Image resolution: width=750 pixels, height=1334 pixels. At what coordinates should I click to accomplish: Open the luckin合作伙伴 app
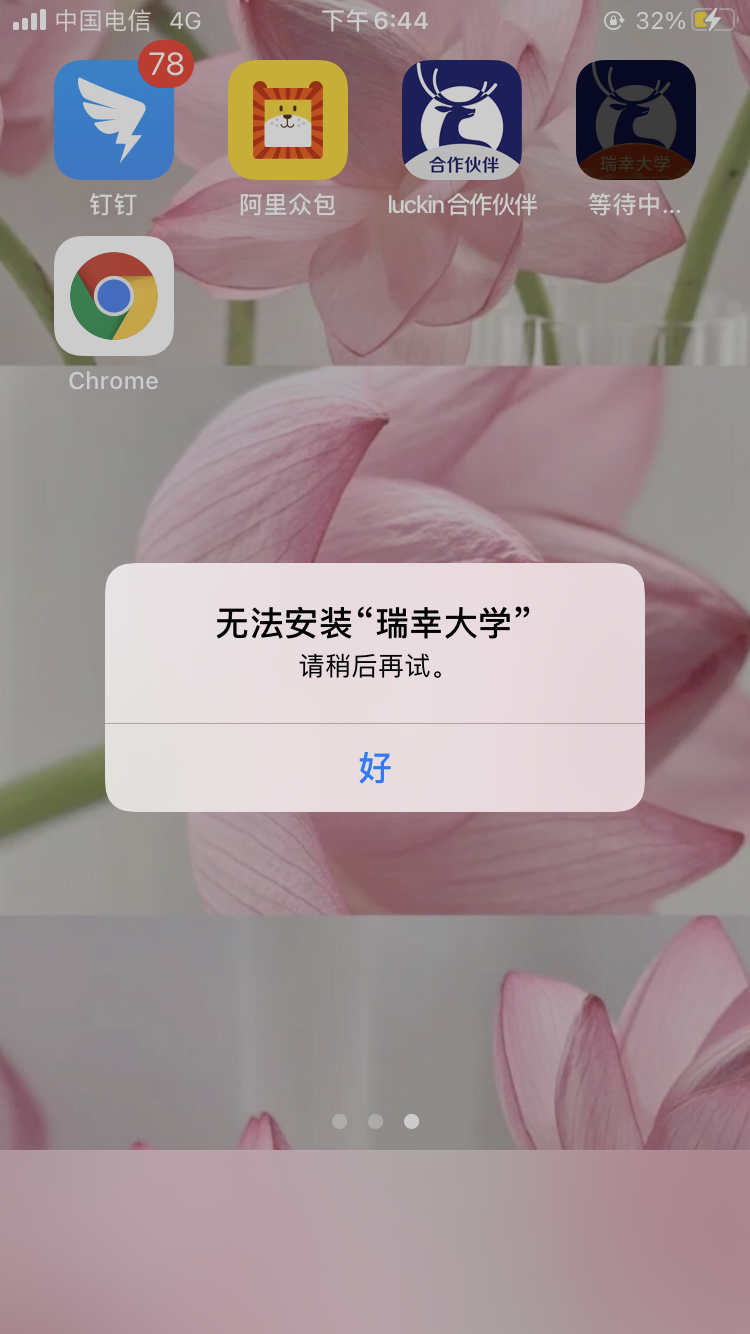click(x=461, y=120)
